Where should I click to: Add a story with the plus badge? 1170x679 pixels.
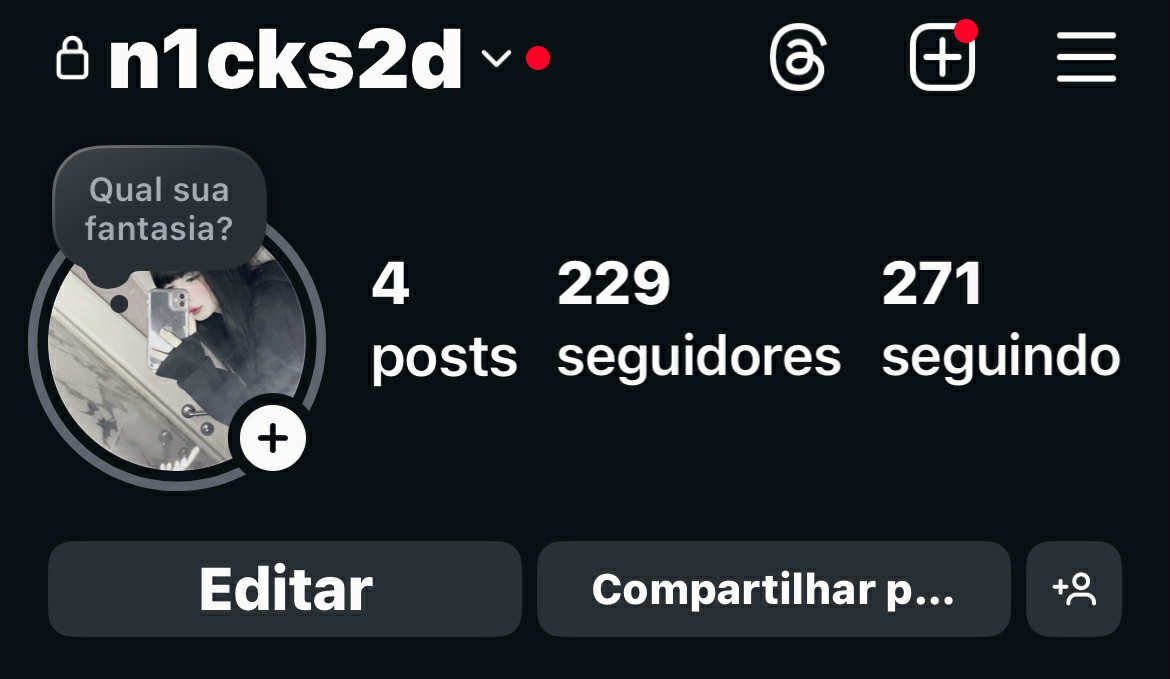click(272, 439)
